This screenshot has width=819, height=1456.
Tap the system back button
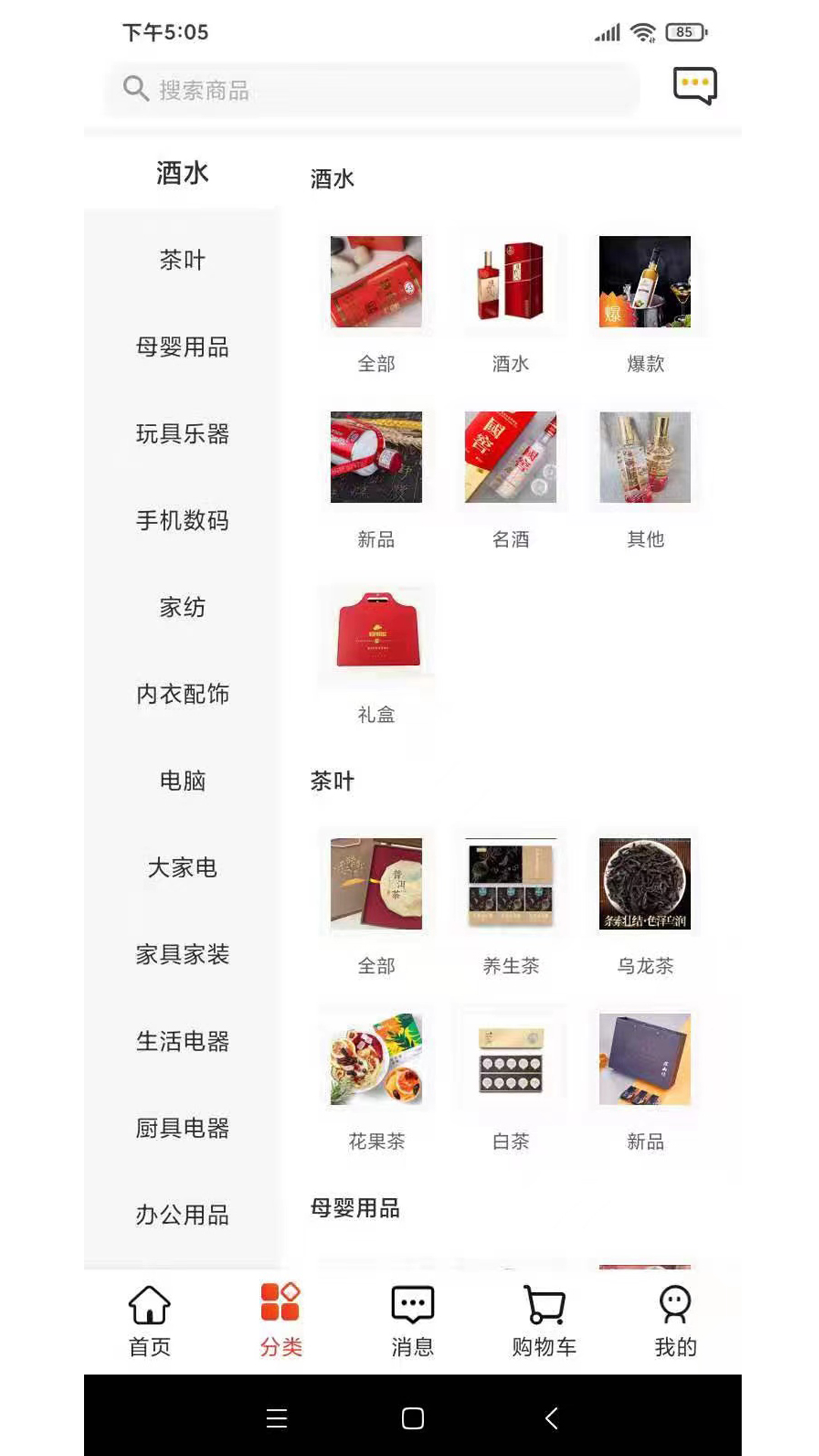tap(552, 1418)
